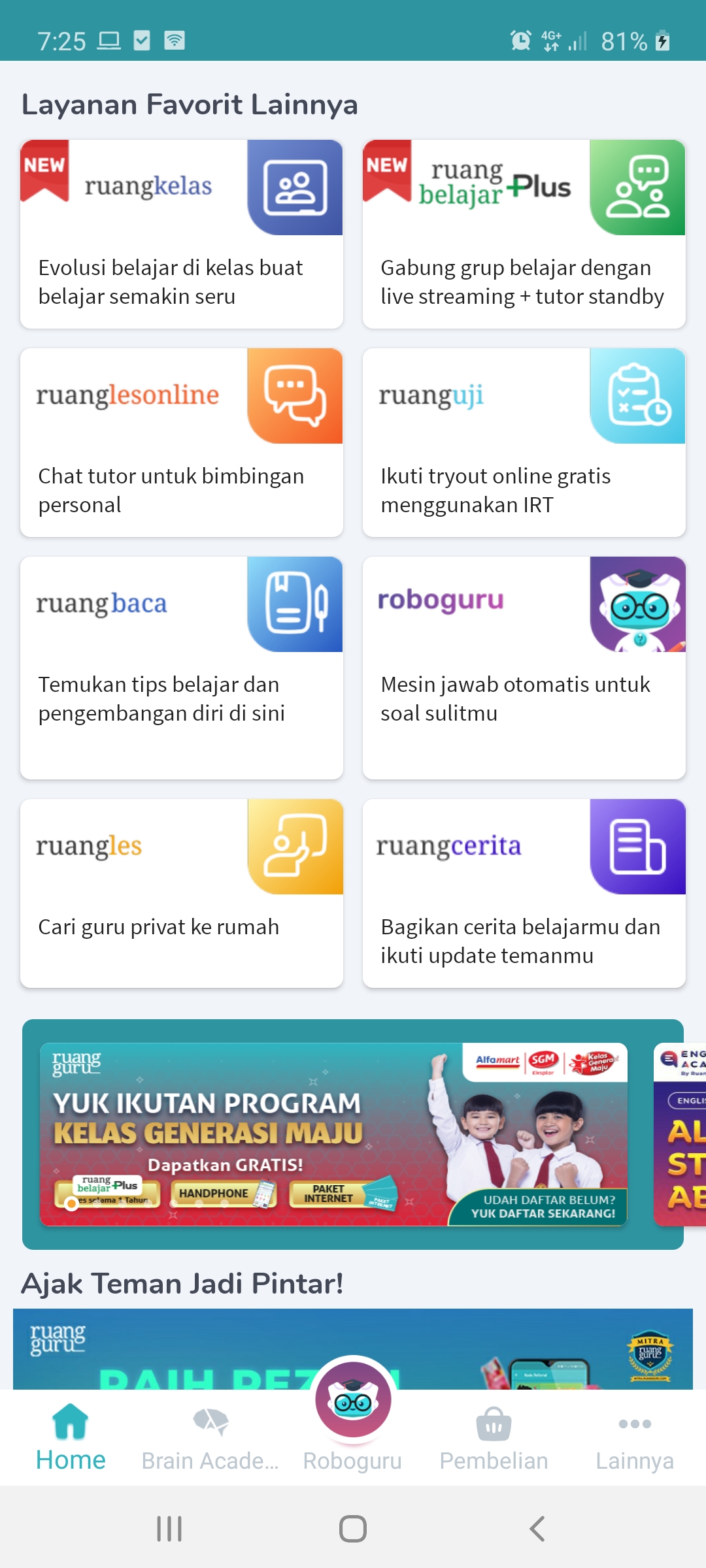The width and height of the screenshot is (706, 1568).
Task: Open the English Academy banner
Action: point(681,1134)
